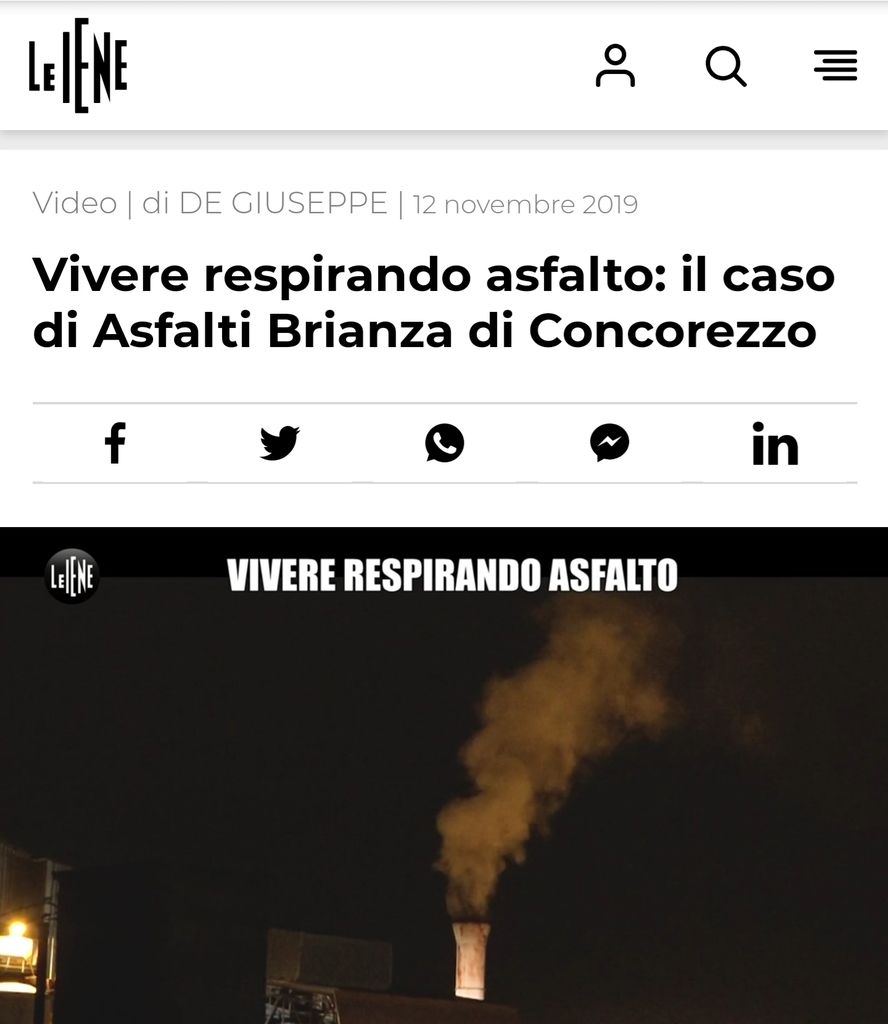Share the article via Messenger

[x=610, y=443]
